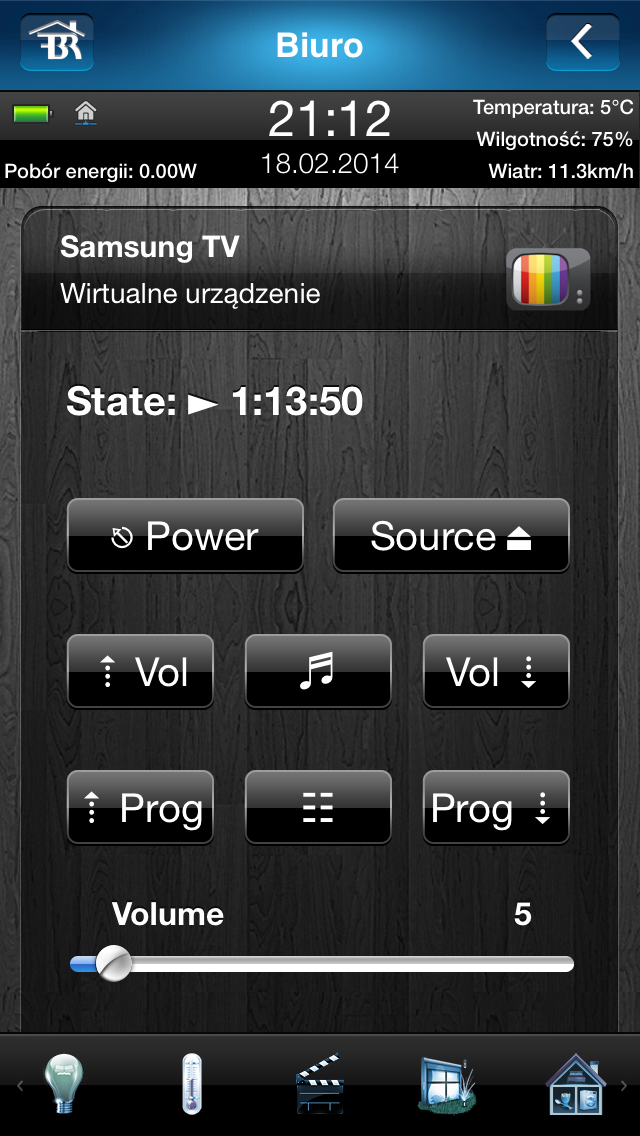Go back using the top arrow button
The height and width of the screenshot is (1136, 640).
[582, 42]
